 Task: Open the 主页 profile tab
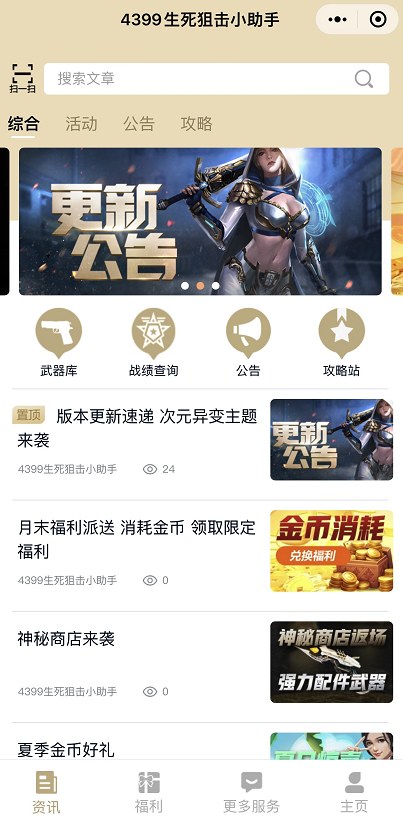pyautogui.click(x=354, y=792)
